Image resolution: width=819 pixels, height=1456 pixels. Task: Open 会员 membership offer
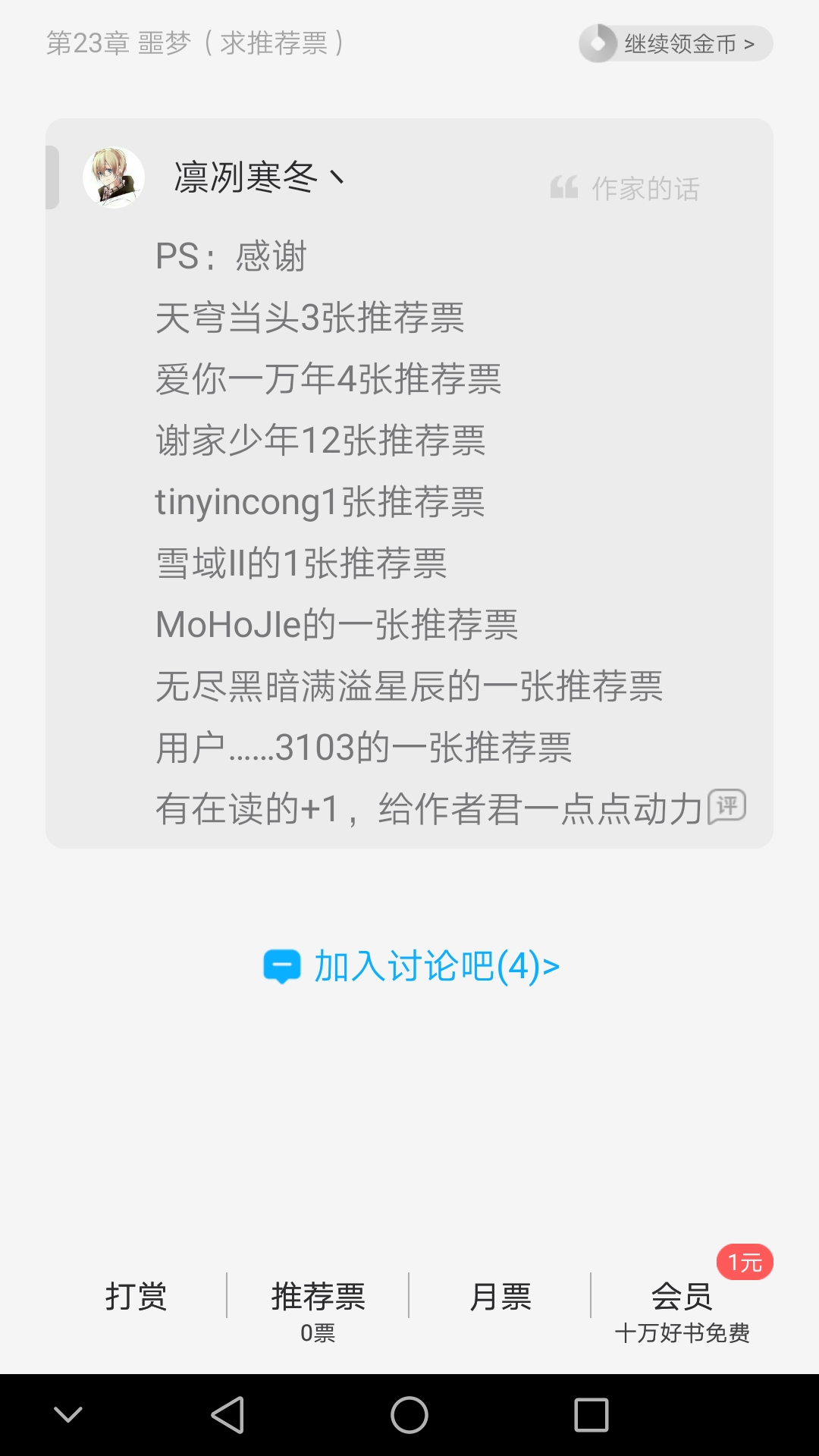click(x=682, y=1307)
